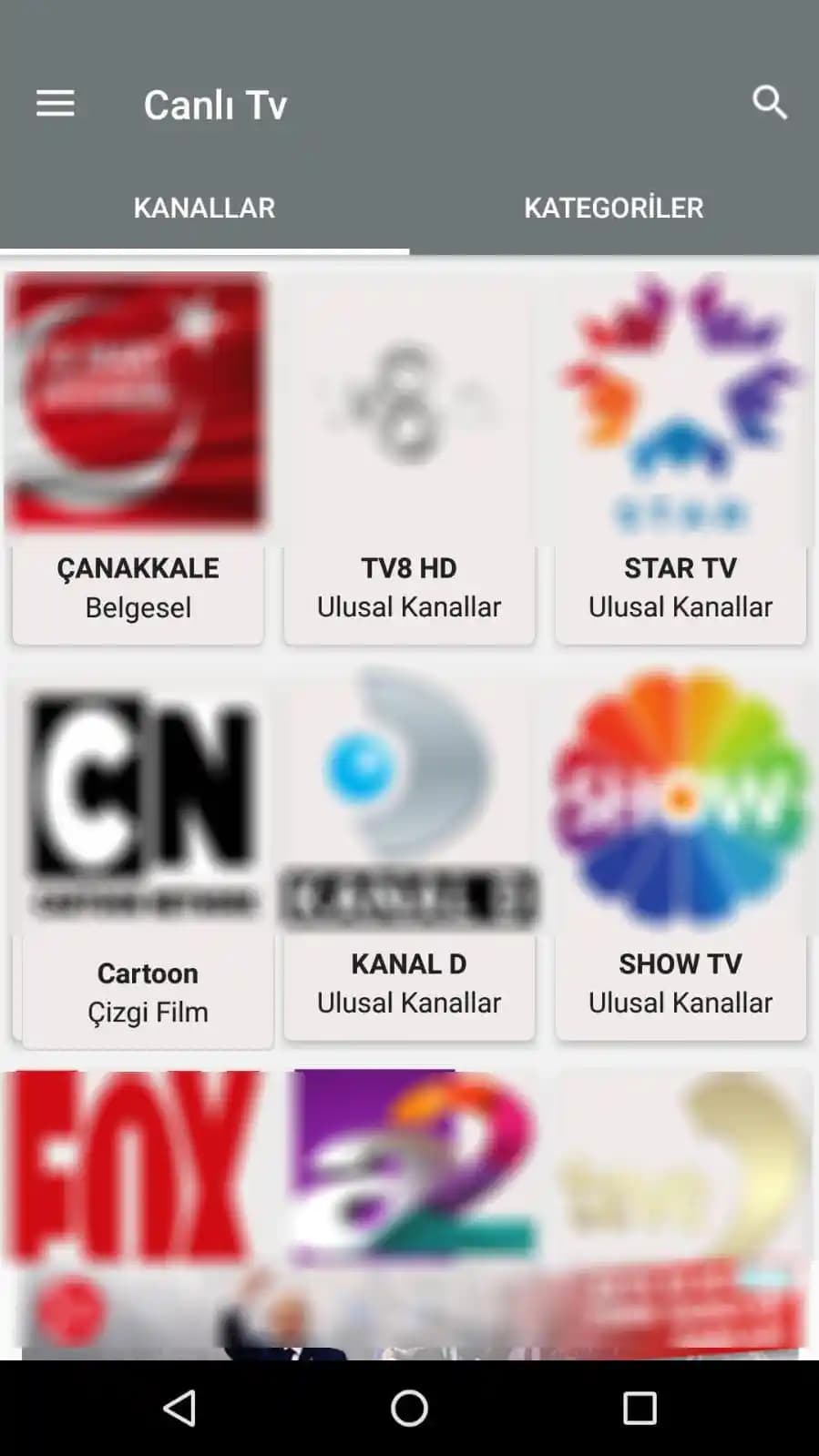Select the KANALLAR tab

click(204, 208)
